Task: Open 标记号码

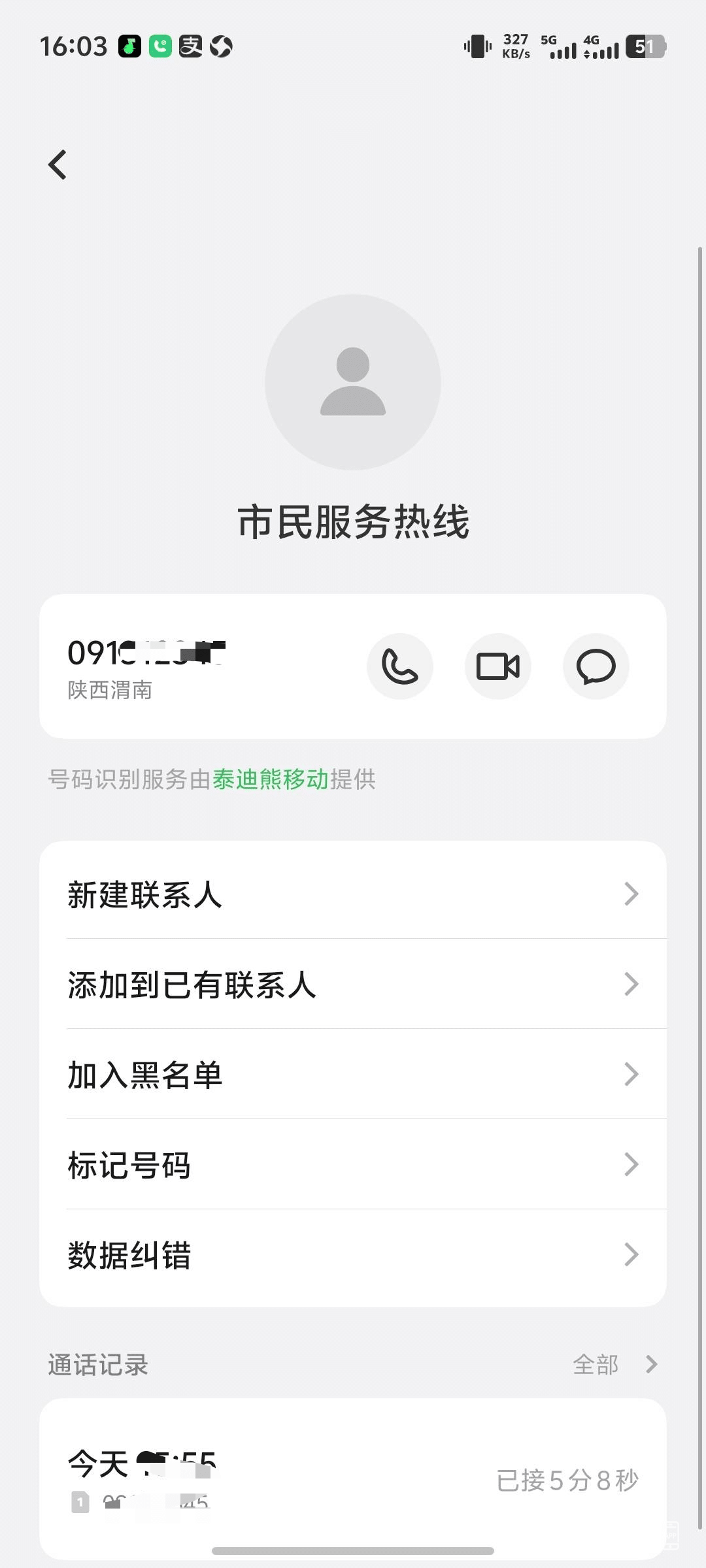Action: 353,1164
